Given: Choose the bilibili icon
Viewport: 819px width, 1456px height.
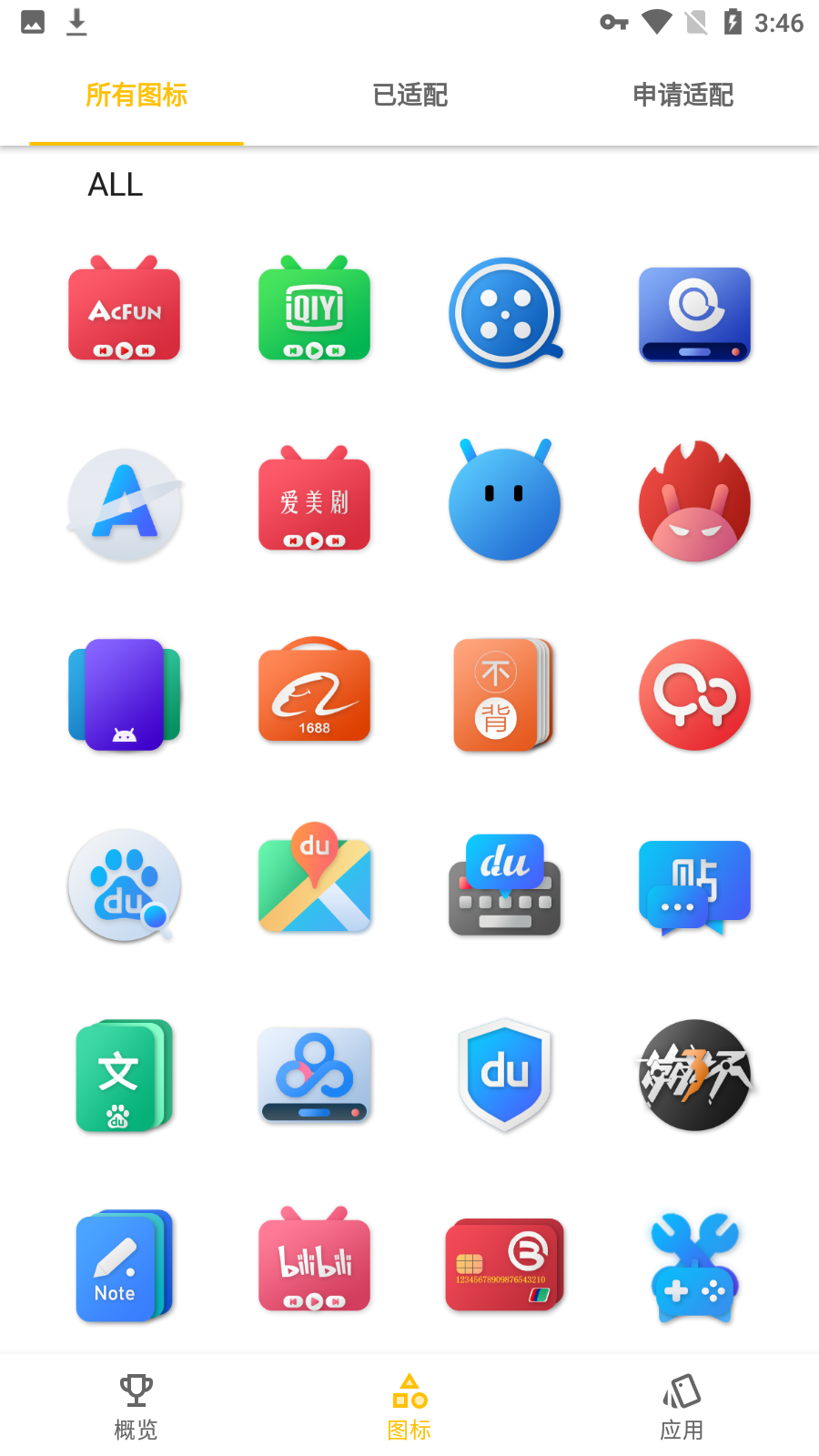Looking at the screenshot, I should [x=315, y=1263].
